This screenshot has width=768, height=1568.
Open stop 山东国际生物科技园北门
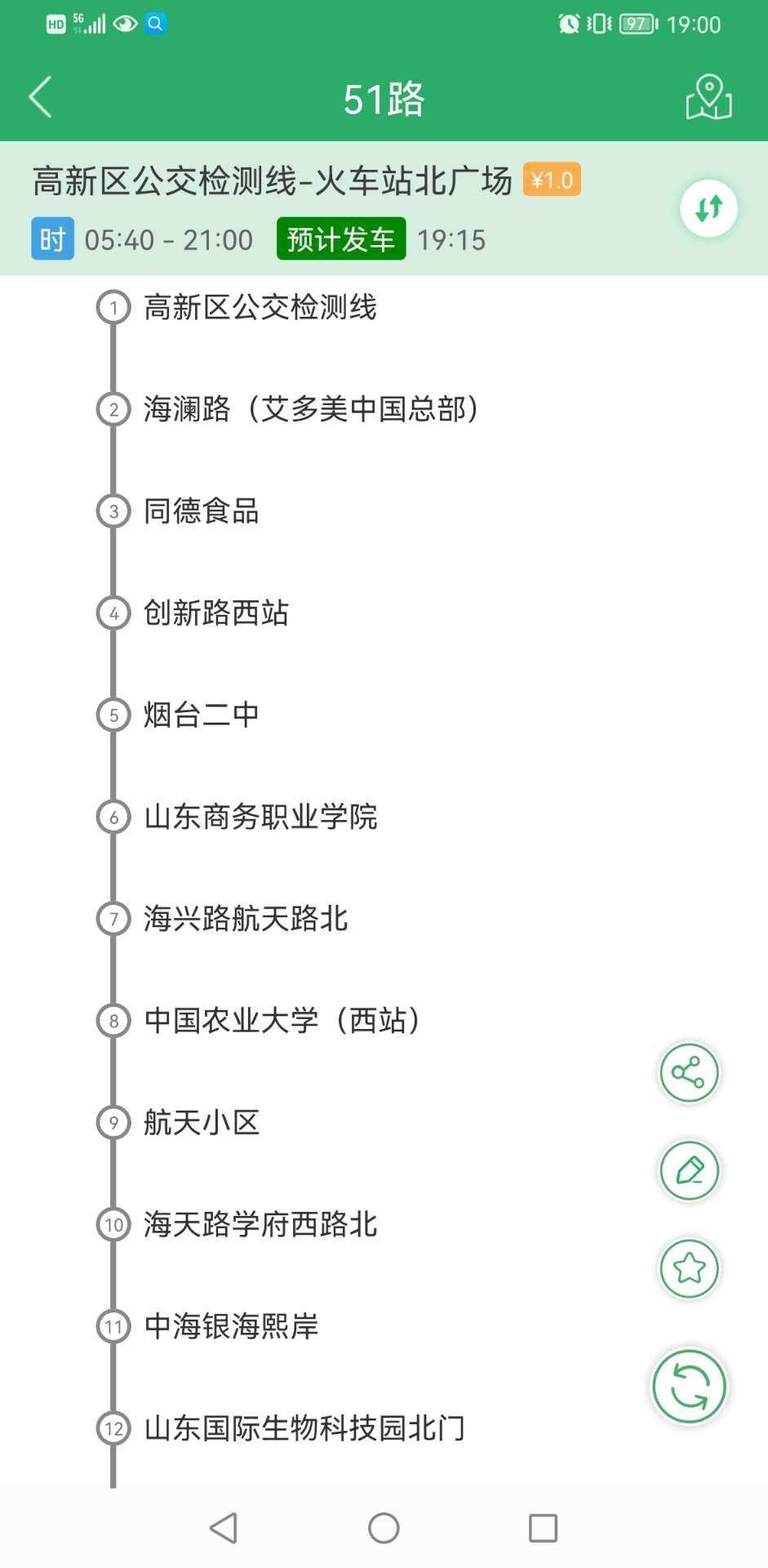click(x=304, y=1428)
